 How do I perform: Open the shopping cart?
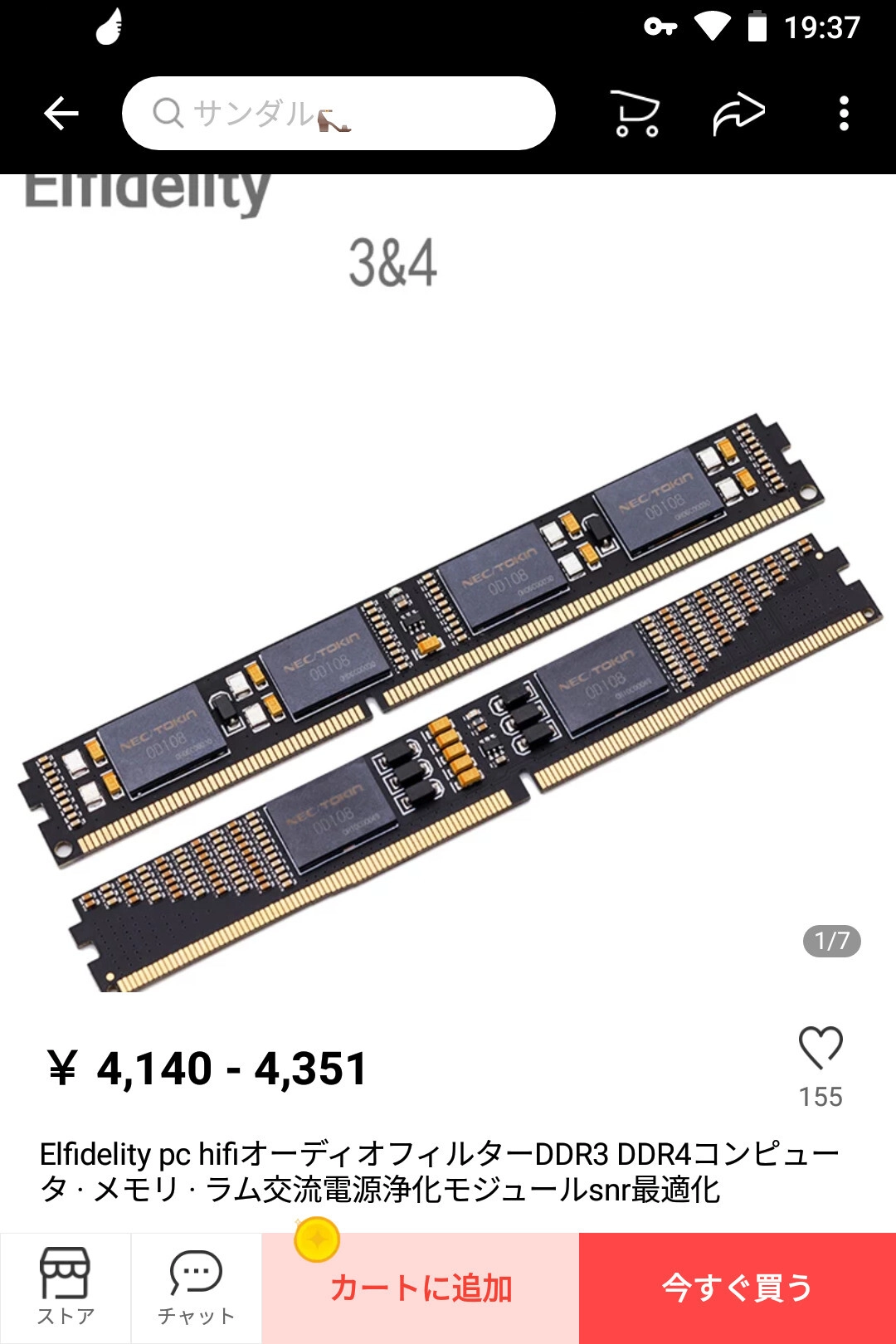(x=635, y=114)
